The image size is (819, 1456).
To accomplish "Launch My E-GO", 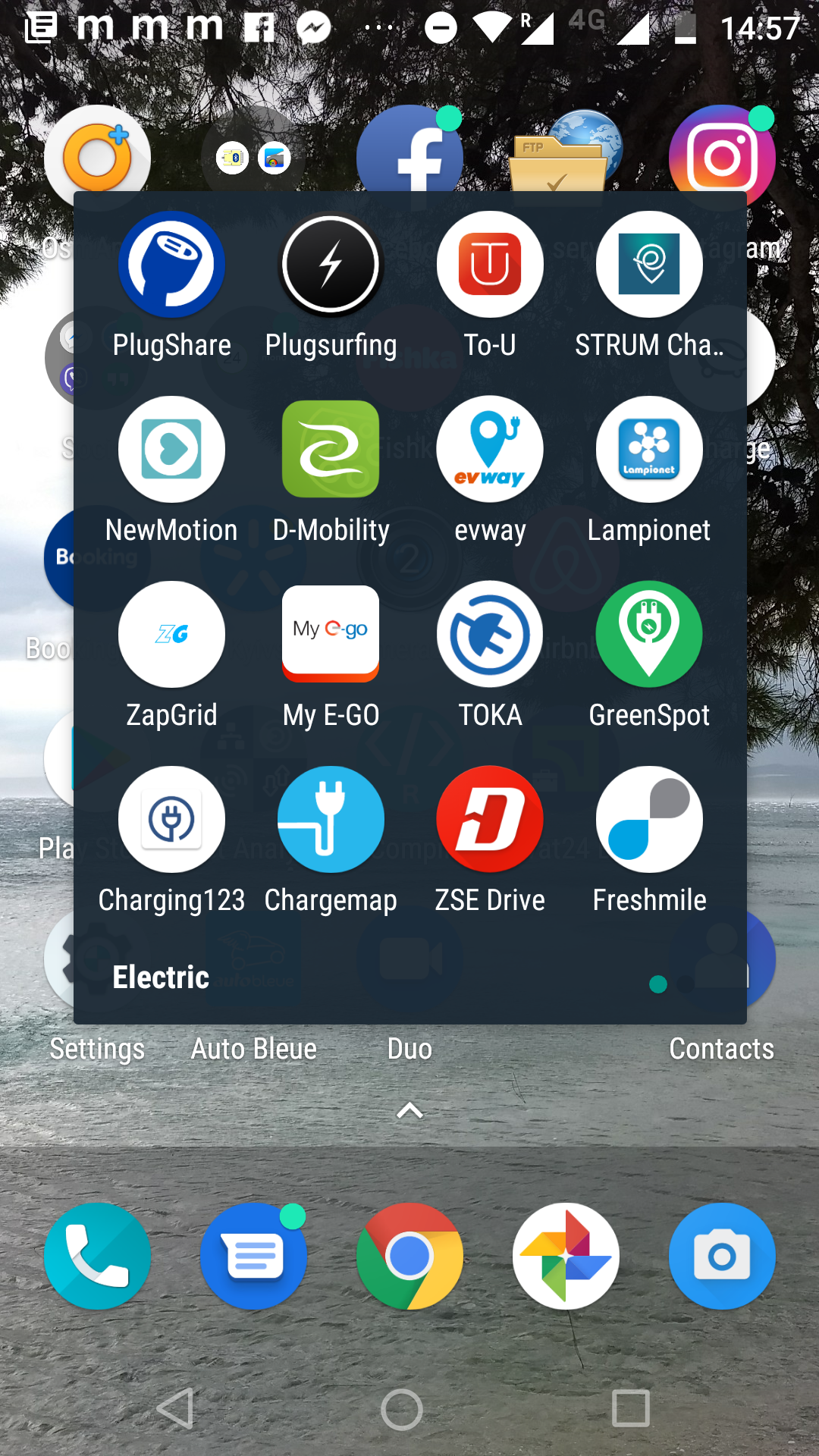I will coord(331,635).
